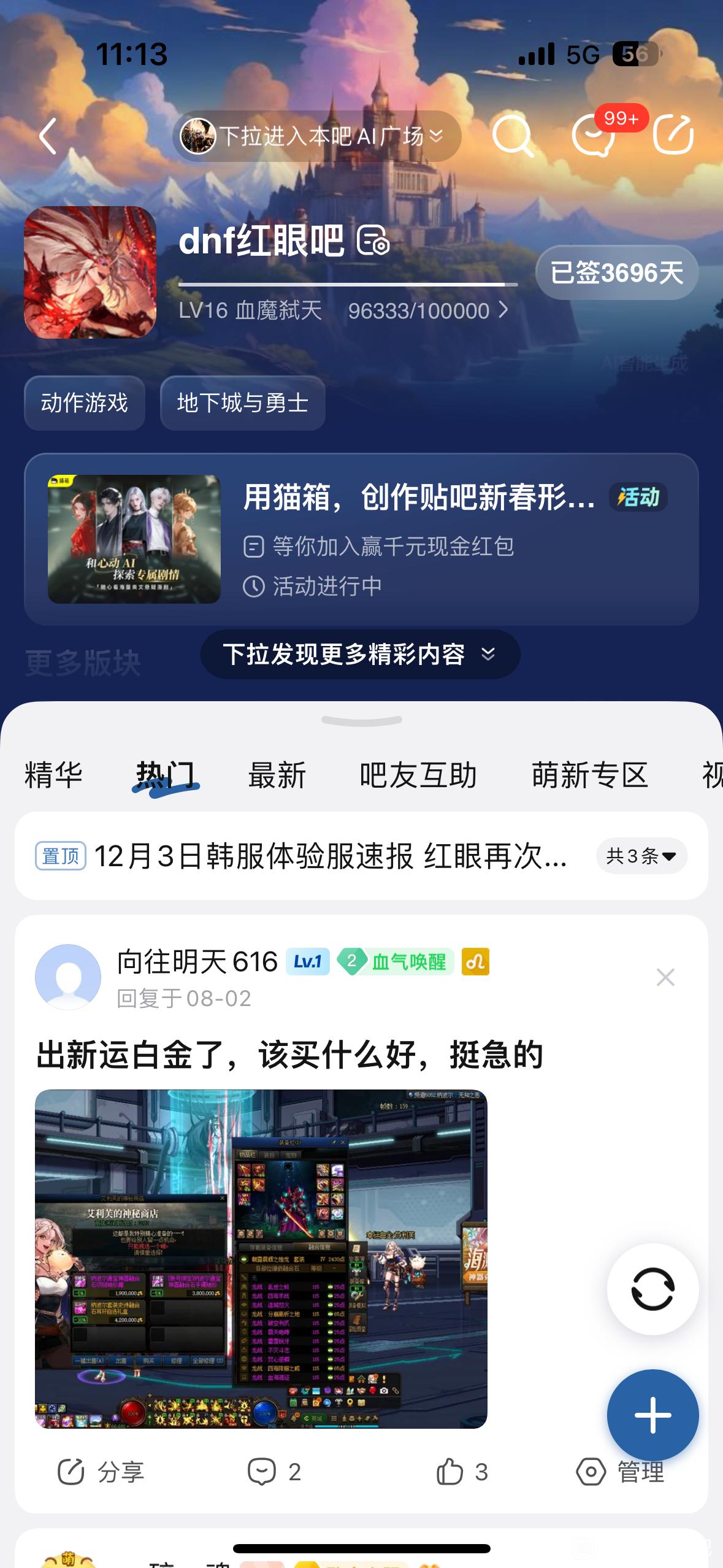Switch to the 最新 tab

pos(277,775)
